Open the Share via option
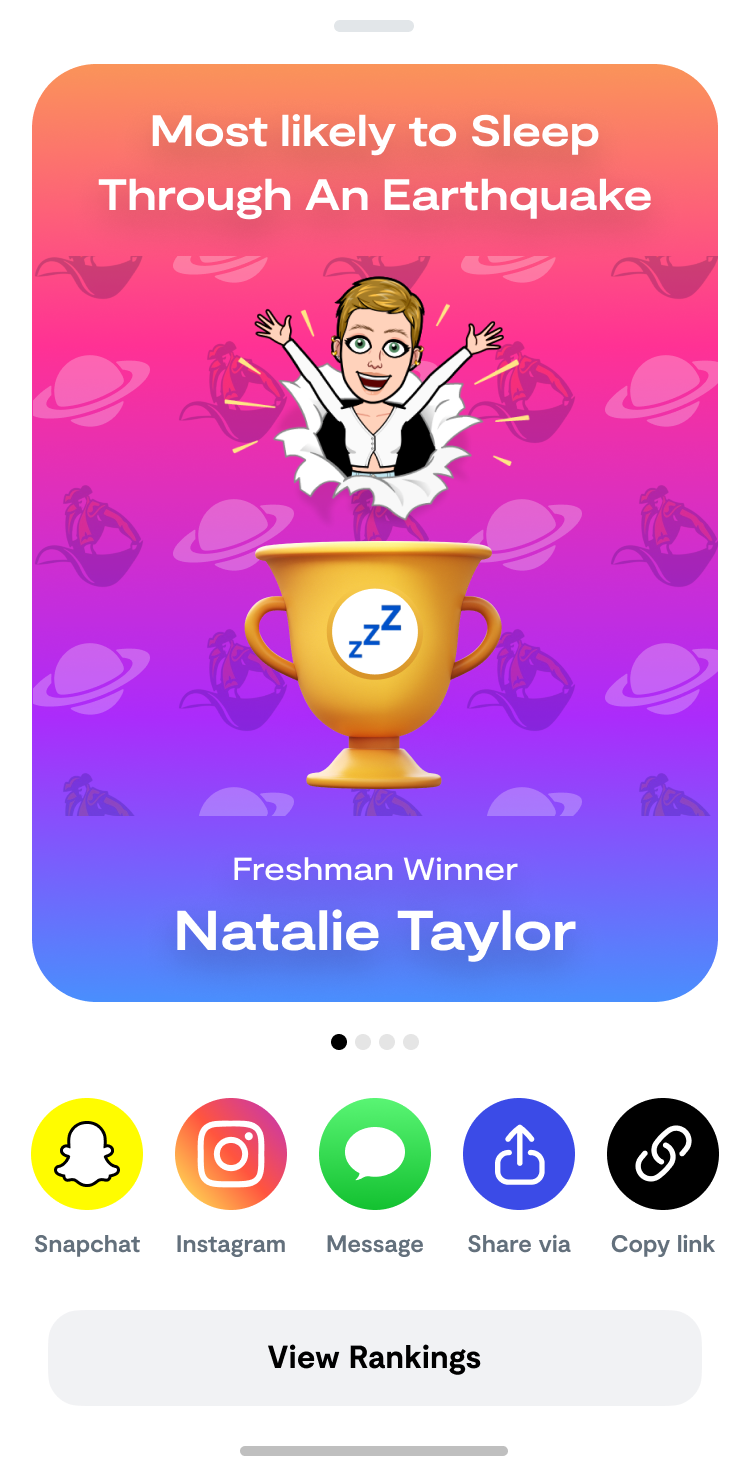The width and height of the screenshot is (750, 1474). [x=519, y=1154]
